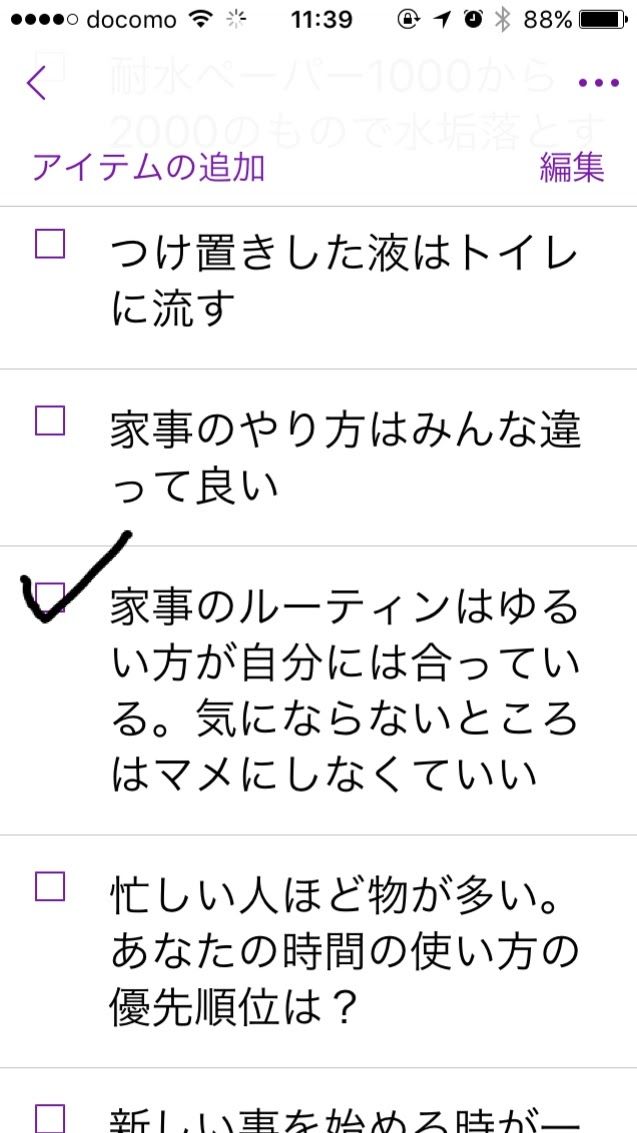Open the three-dot overflow menu

(x=599, y=82)
